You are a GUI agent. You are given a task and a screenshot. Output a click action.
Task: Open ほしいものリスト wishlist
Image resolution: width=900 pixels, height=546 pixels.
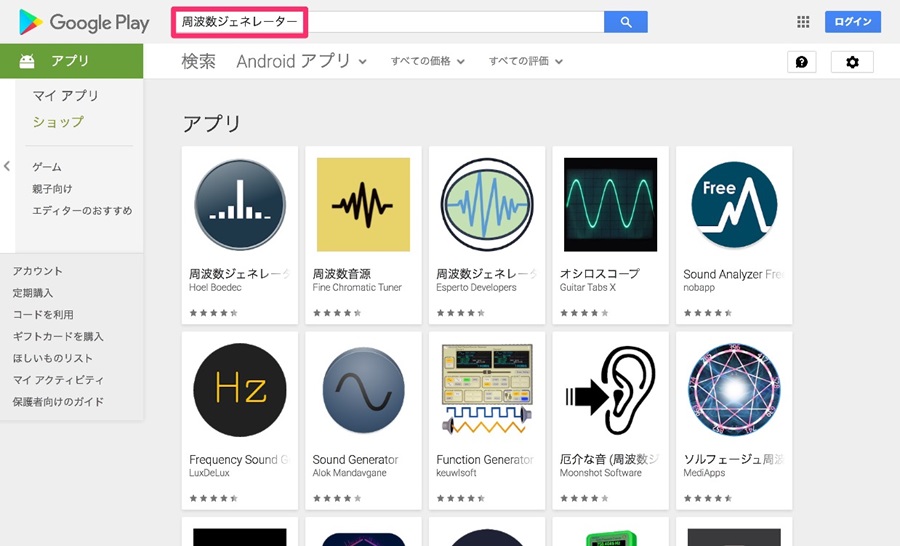pyautogui.click(x=52, y=358)
